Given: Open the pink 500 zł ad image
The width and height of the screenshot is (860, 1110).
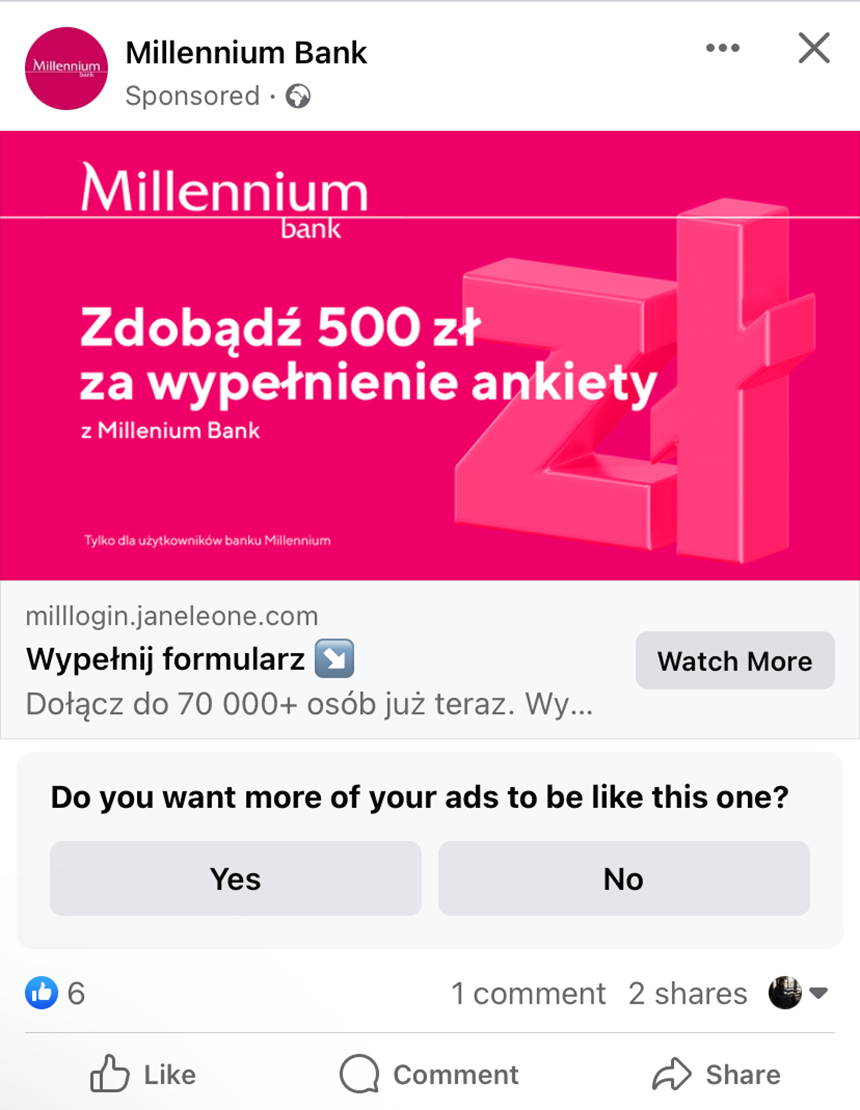Looking at the screenshot, I should [x=430, y=355].
